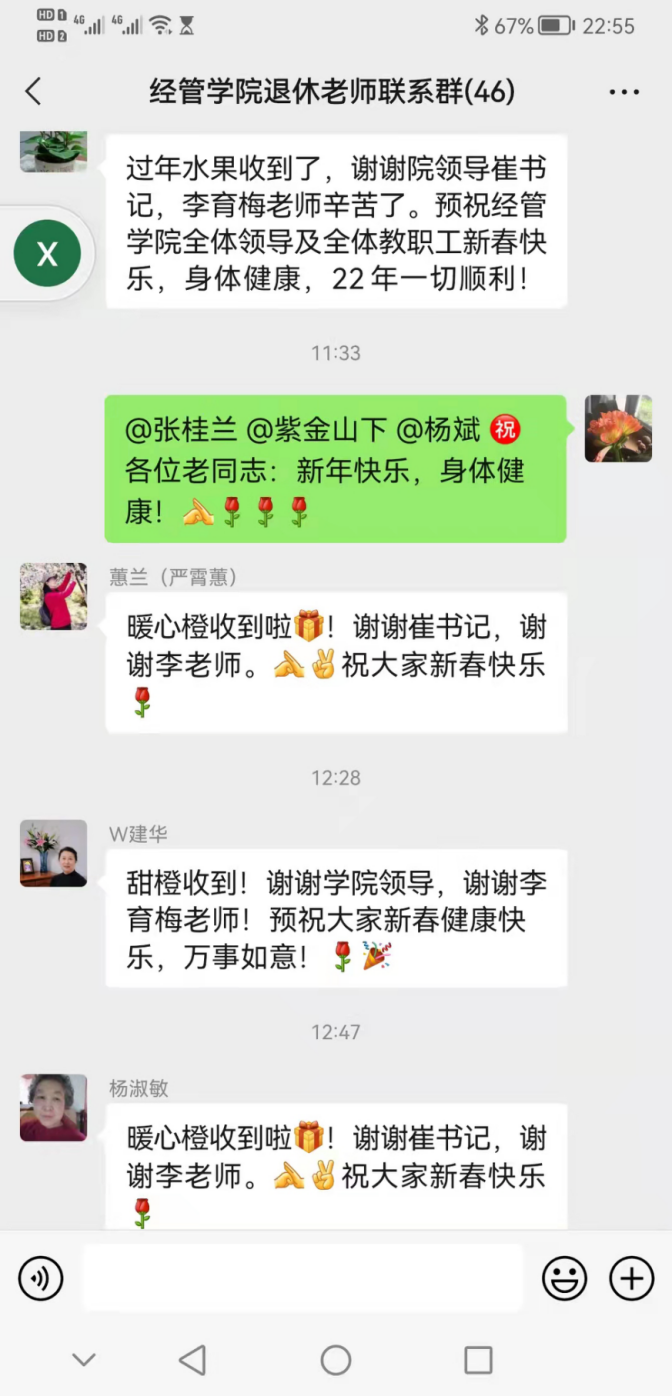Tap the system home button
The image size is (672, 1396).
335,1360
